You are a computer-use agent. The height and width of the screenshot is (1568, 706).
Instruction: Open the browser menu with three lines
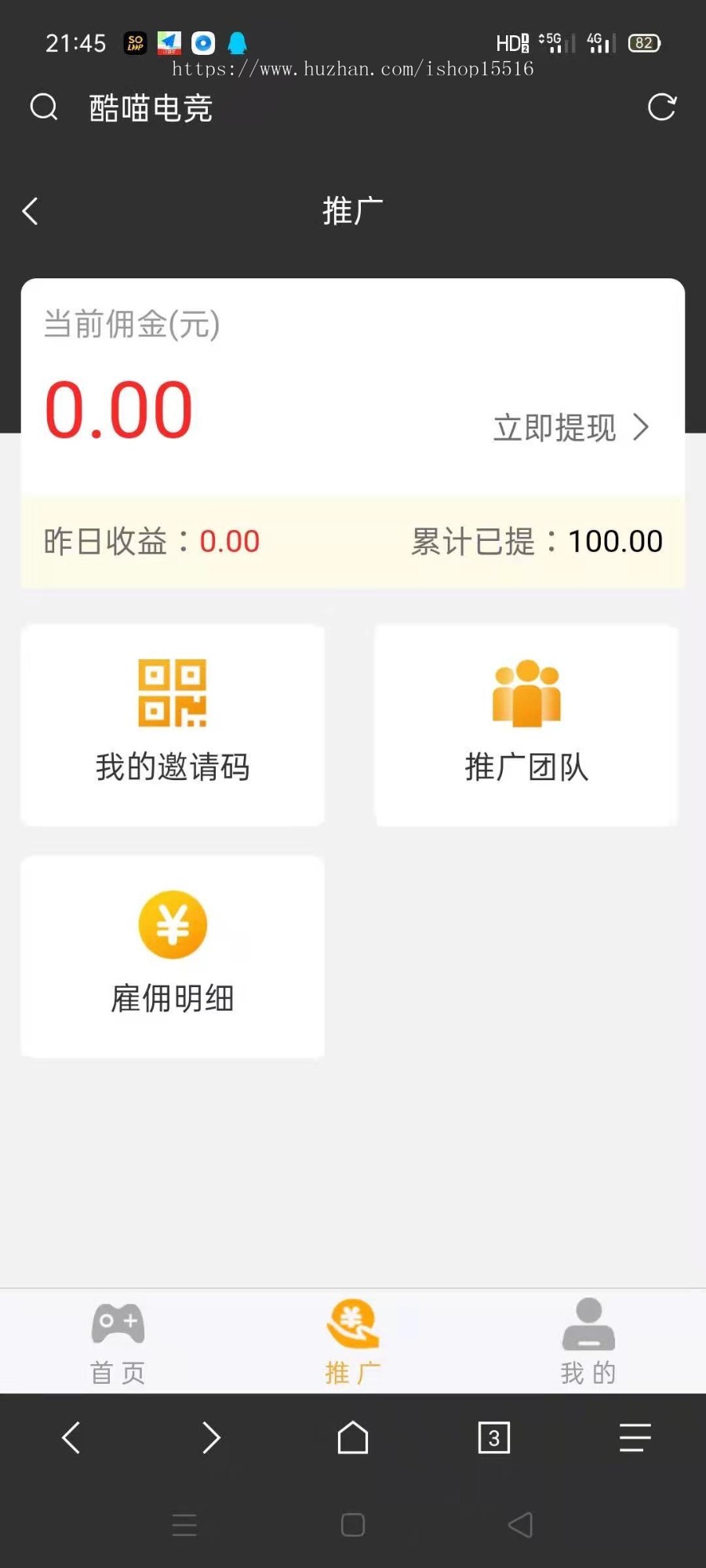coord(635,1437)
